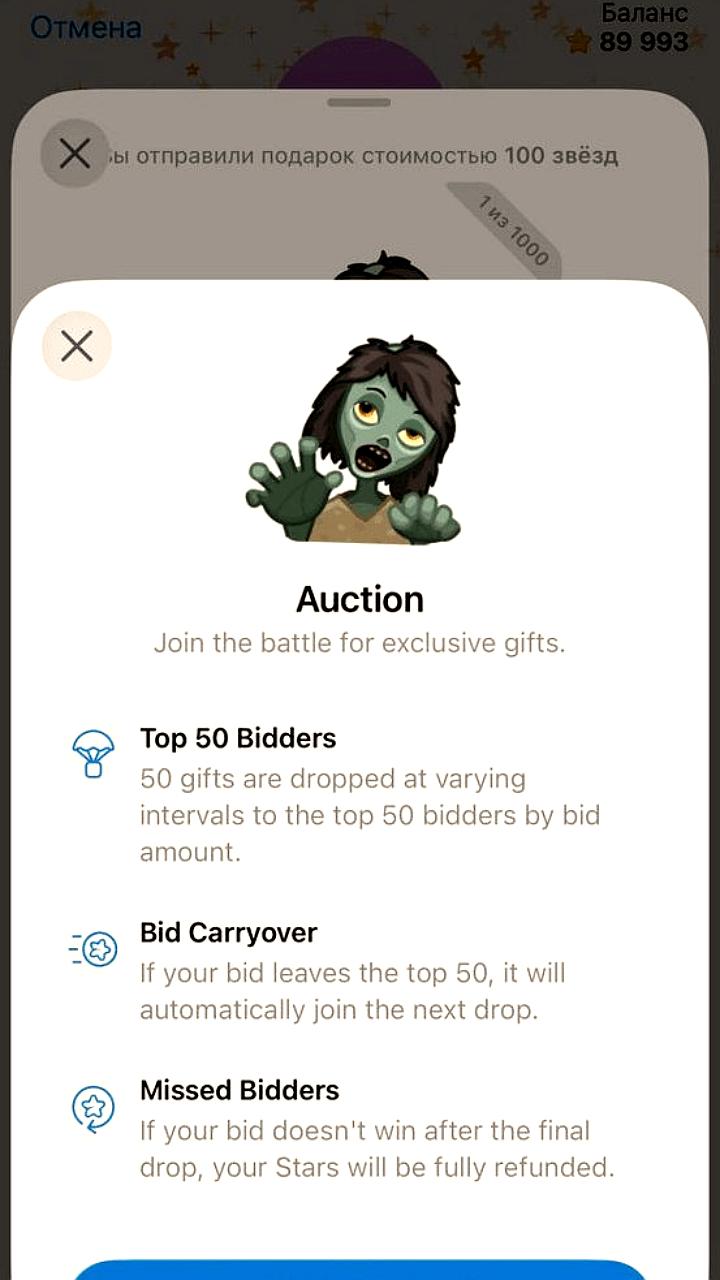Close the Auction info sheet
Viewport: 720px width, 1280px height.
click(x=77, y=346)
